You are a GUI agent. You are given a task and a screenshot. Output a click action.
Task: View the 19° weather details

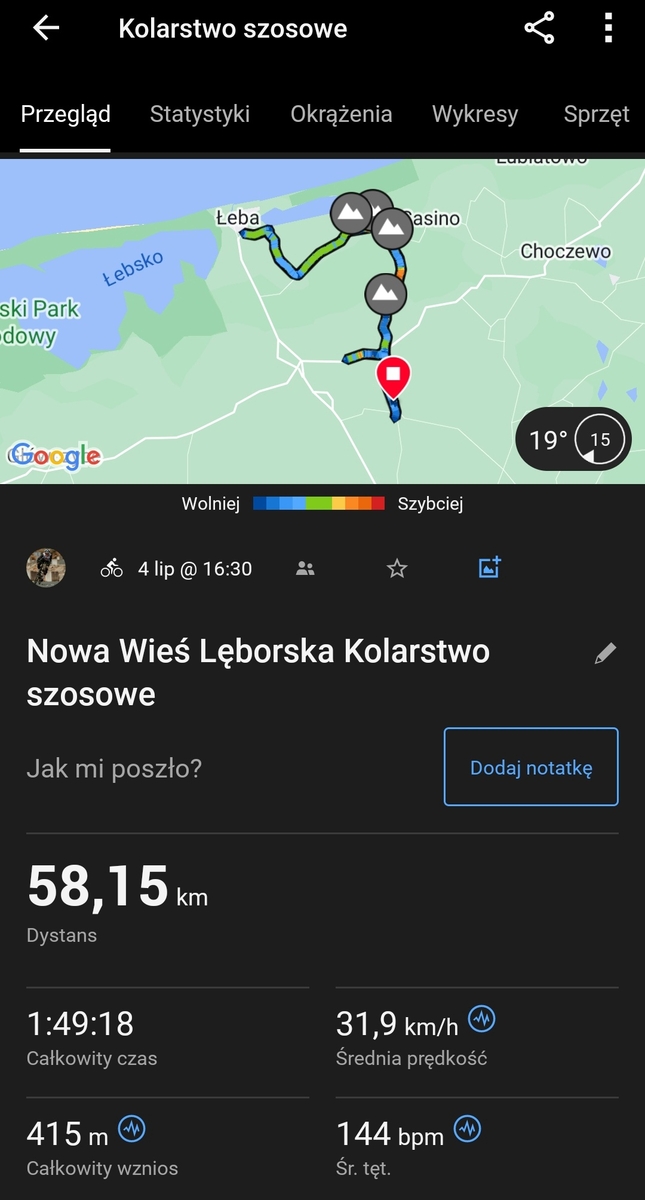(574, 439)
